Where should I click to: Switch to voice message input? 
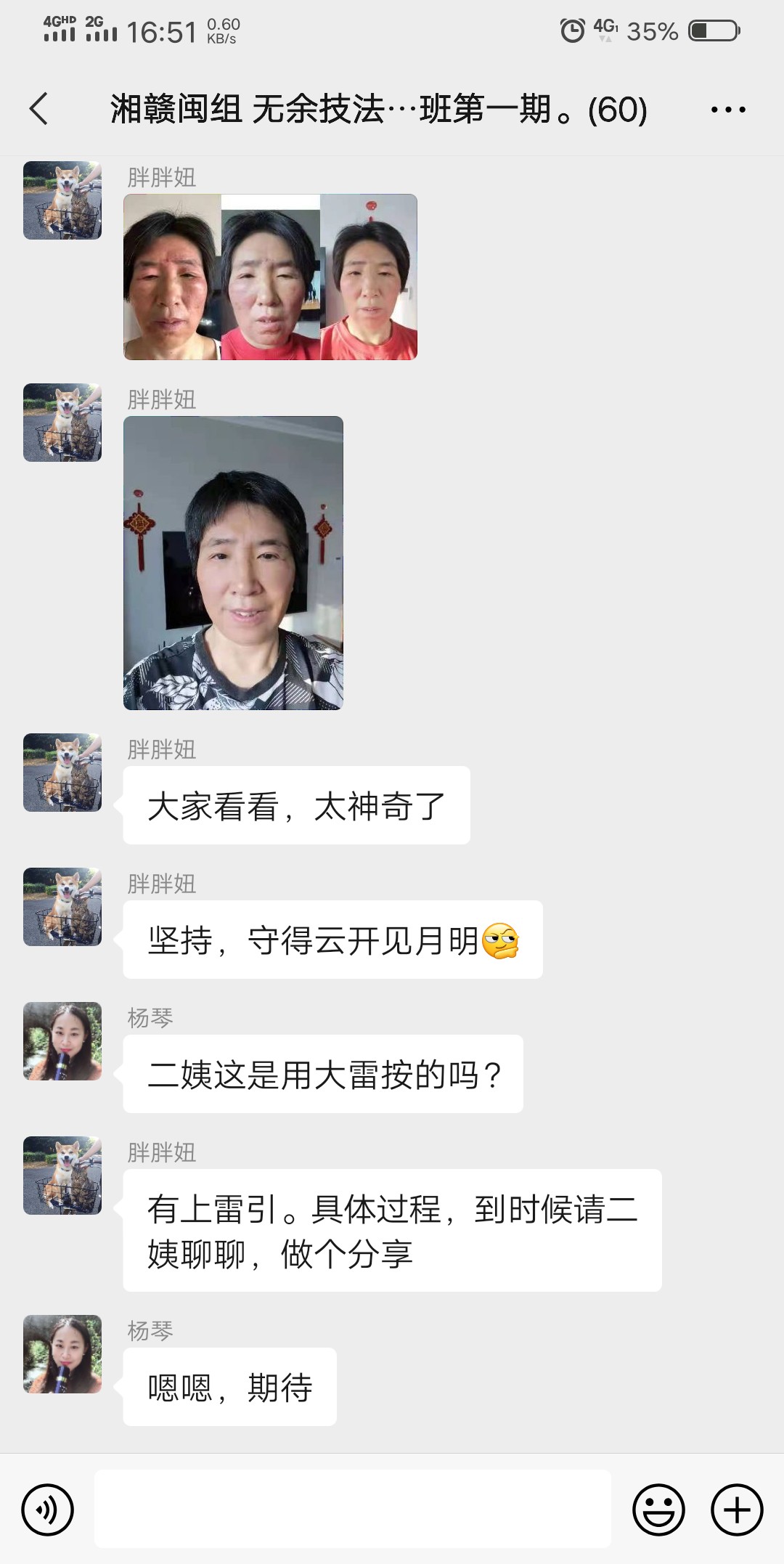point(48,1510)
